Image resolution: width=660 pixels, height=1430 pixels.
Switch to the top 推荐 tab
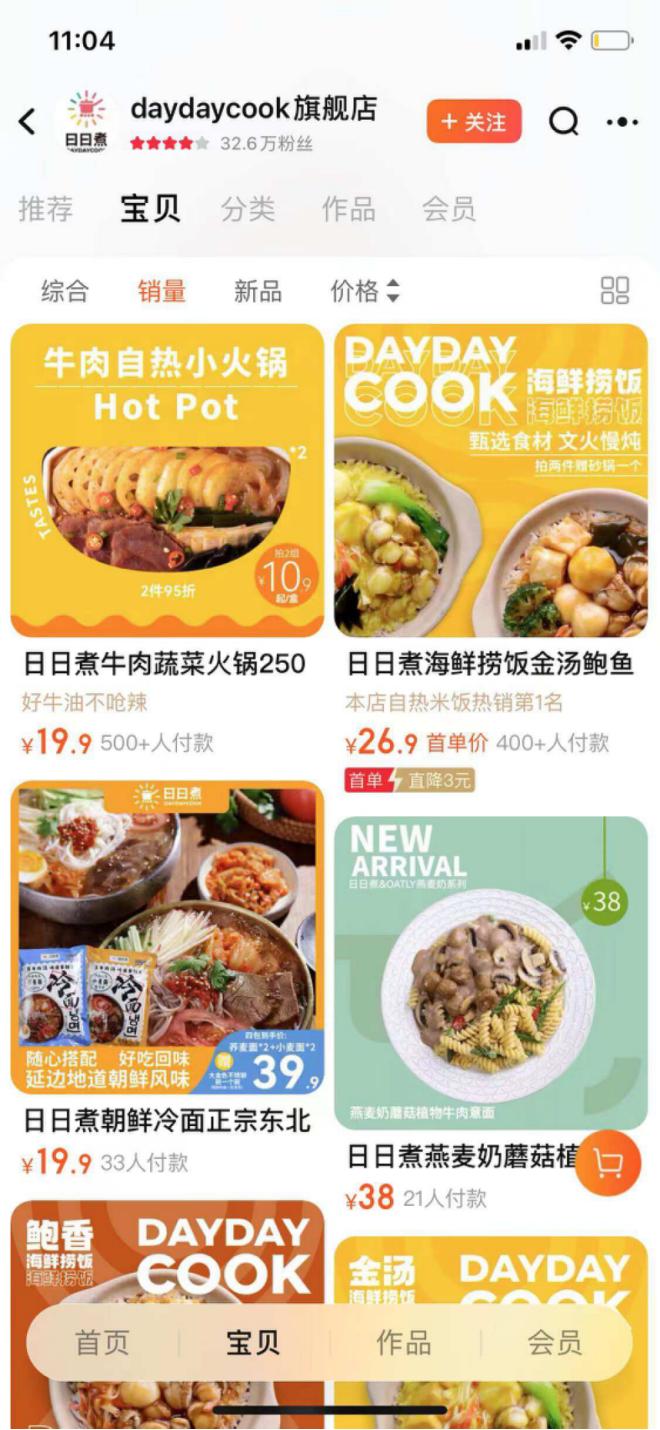coord(46,209)
